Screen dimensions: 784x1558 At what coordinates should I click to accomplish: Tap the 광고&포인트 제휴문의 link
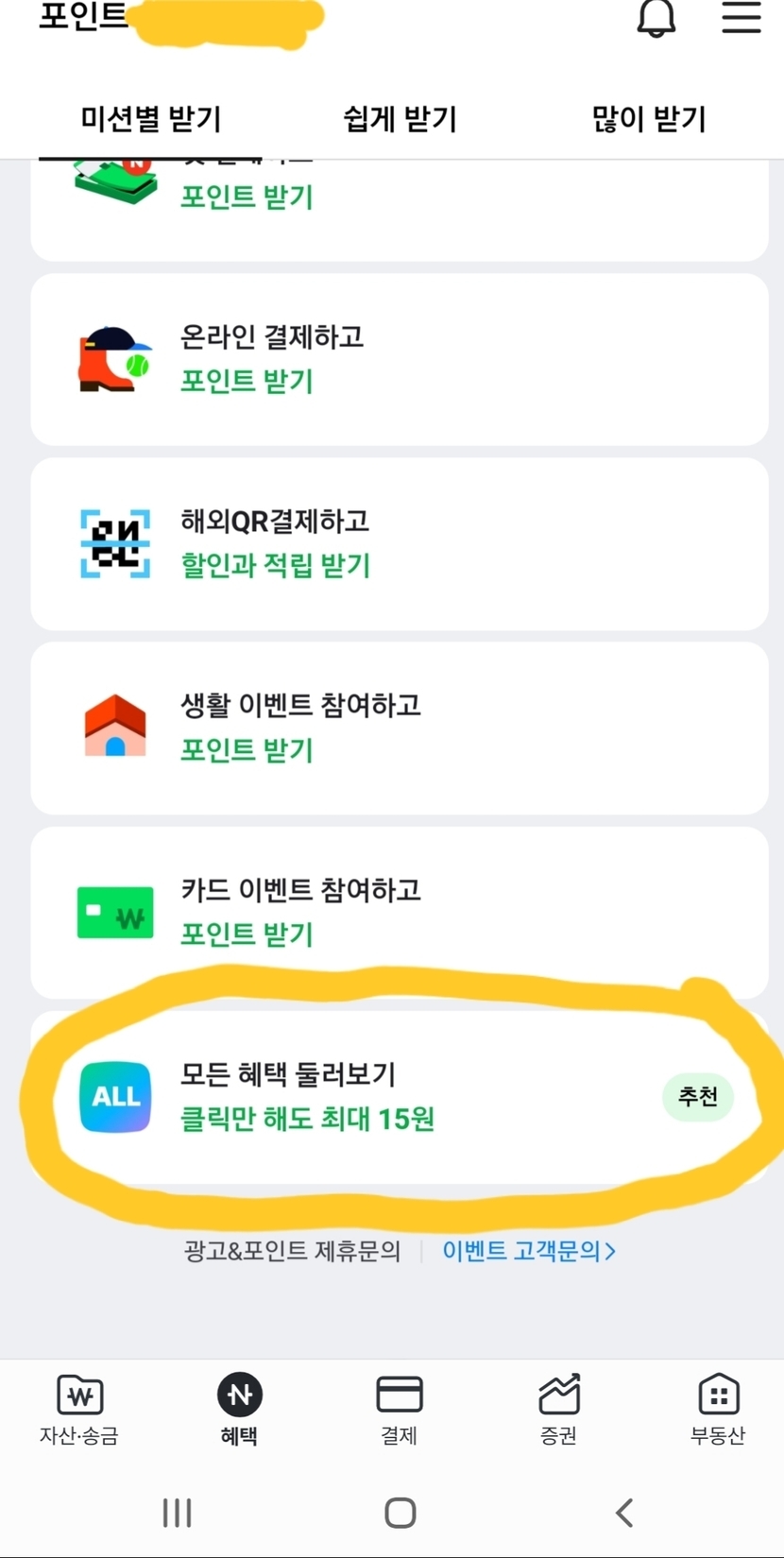click(x=292, y=1252)
